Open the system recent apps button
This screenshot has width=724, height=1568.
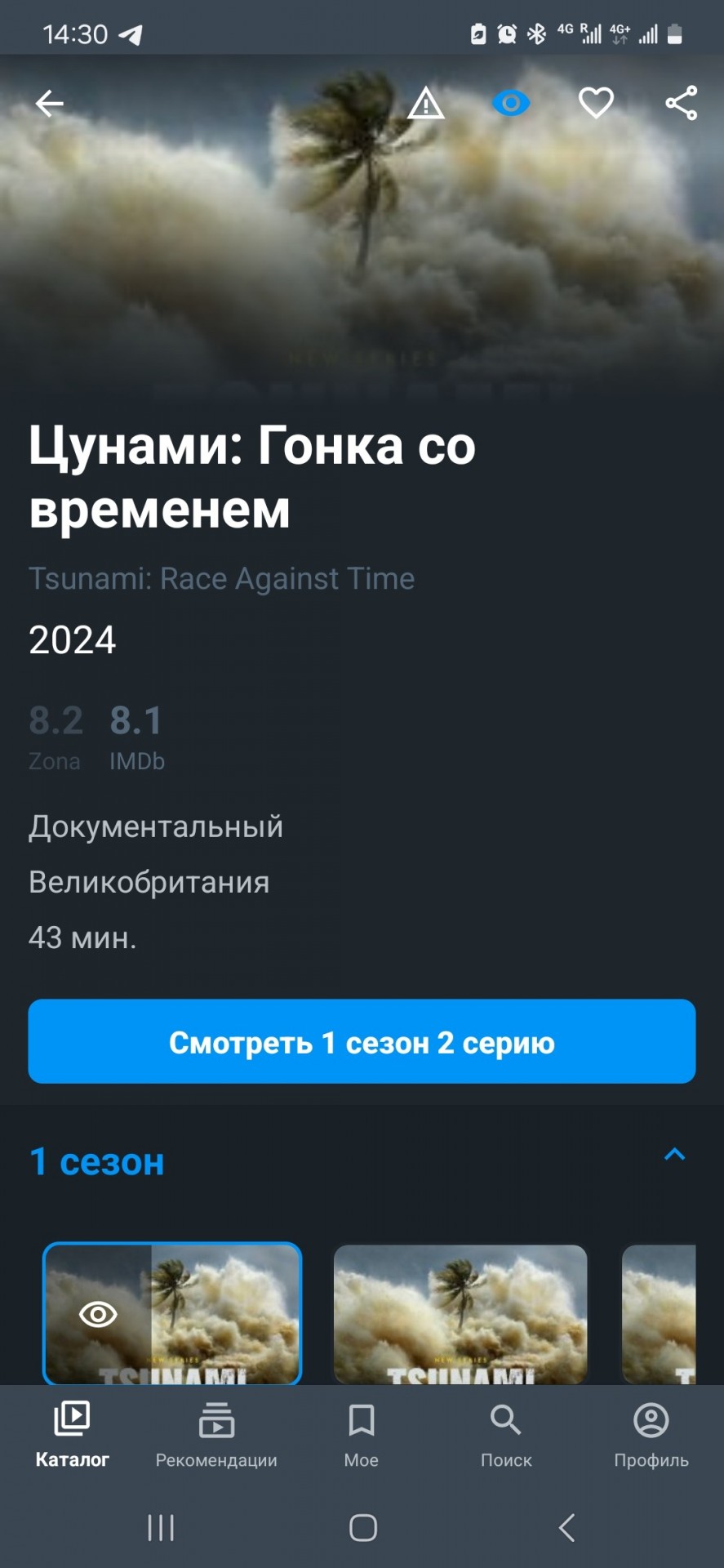pyautogui.click(x=161, y=1527)
